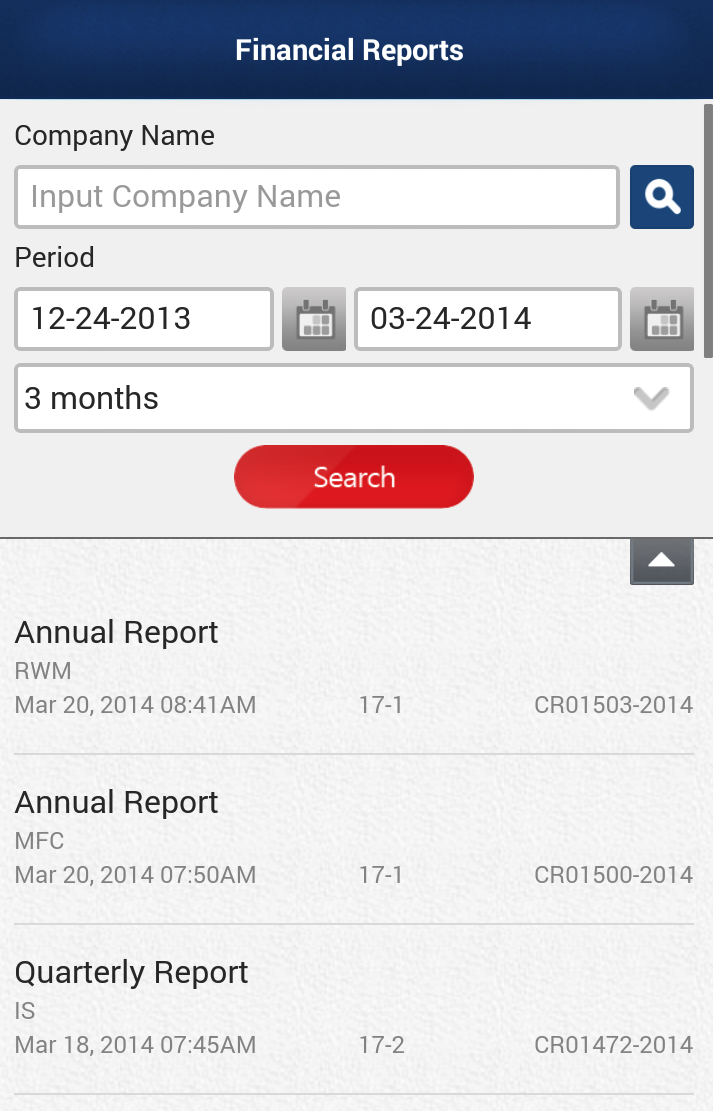
Task: Edit the end date 03-24-2014
Action: 487,319
